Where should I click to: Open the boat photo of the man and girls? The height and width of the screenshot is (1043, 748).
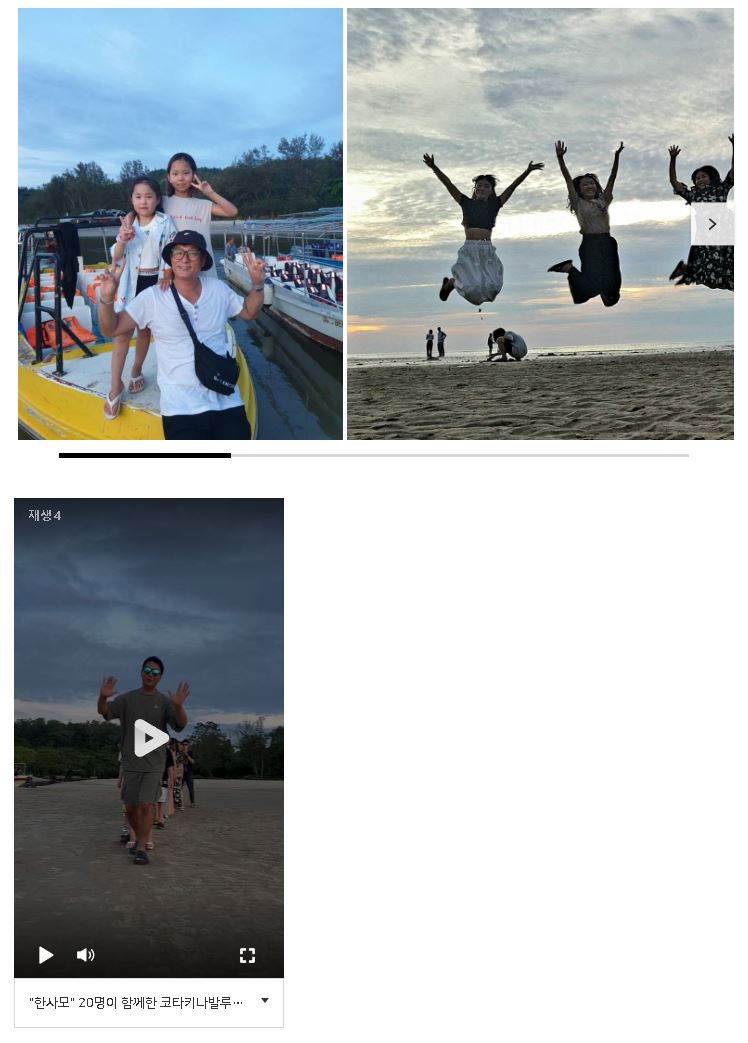click(180, 224)
